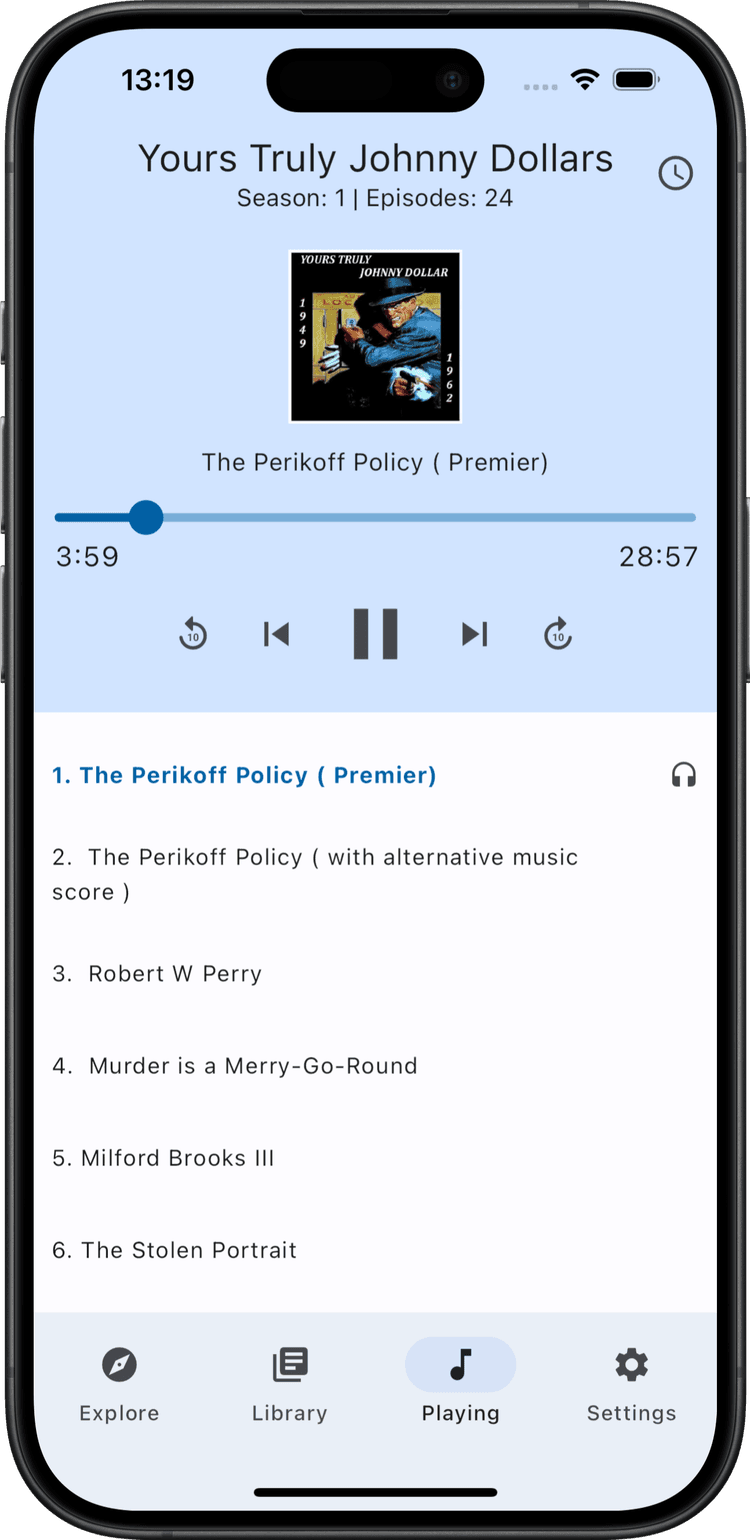Select episode 1 The Perikoff Policy (Premier)
The height and width of the screenshot is (1540, 750).
(x=244, y=775)
